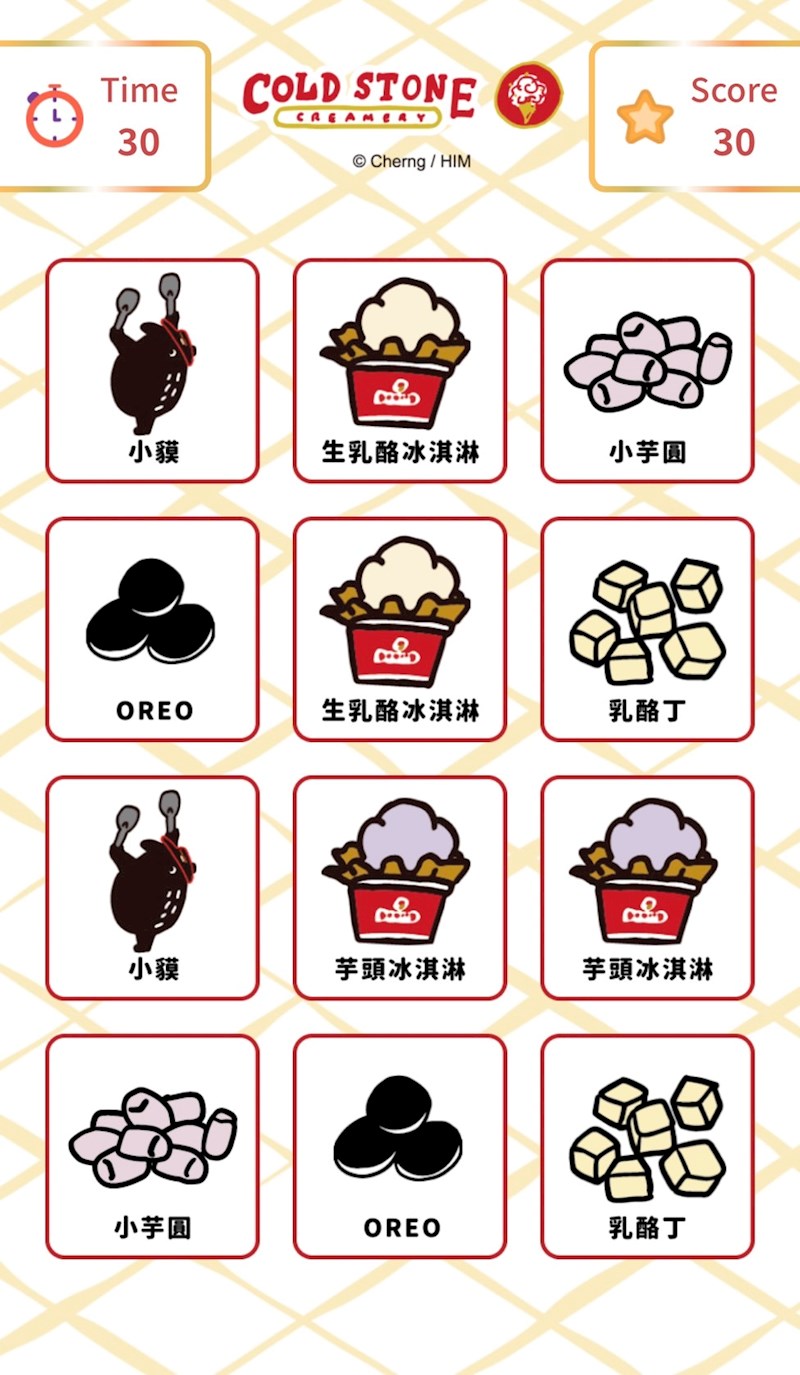Flip the 芋頭冰淇淋 card beside 小貘
The image size is (800, 1375).
[400, 888]
